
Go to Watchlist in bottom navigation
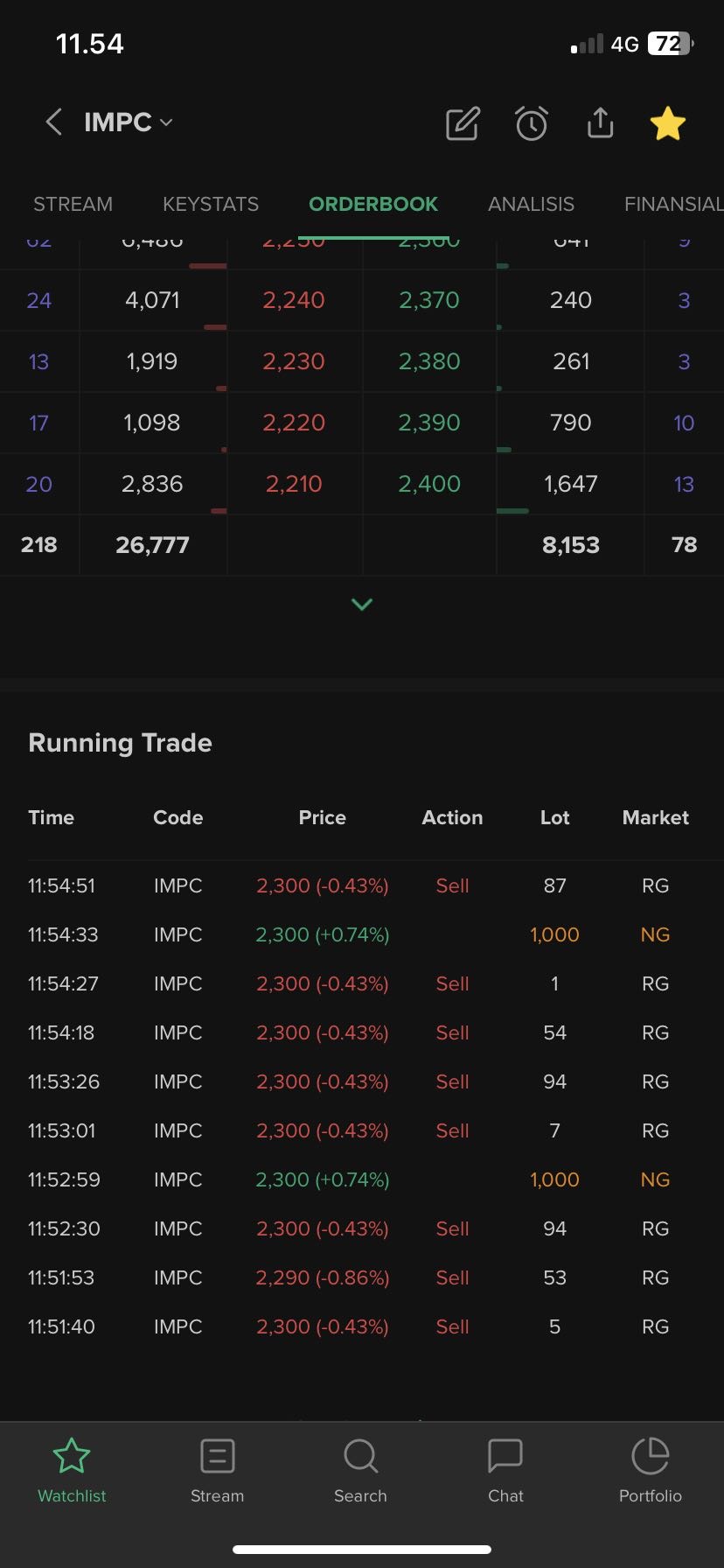(72, 1470)
